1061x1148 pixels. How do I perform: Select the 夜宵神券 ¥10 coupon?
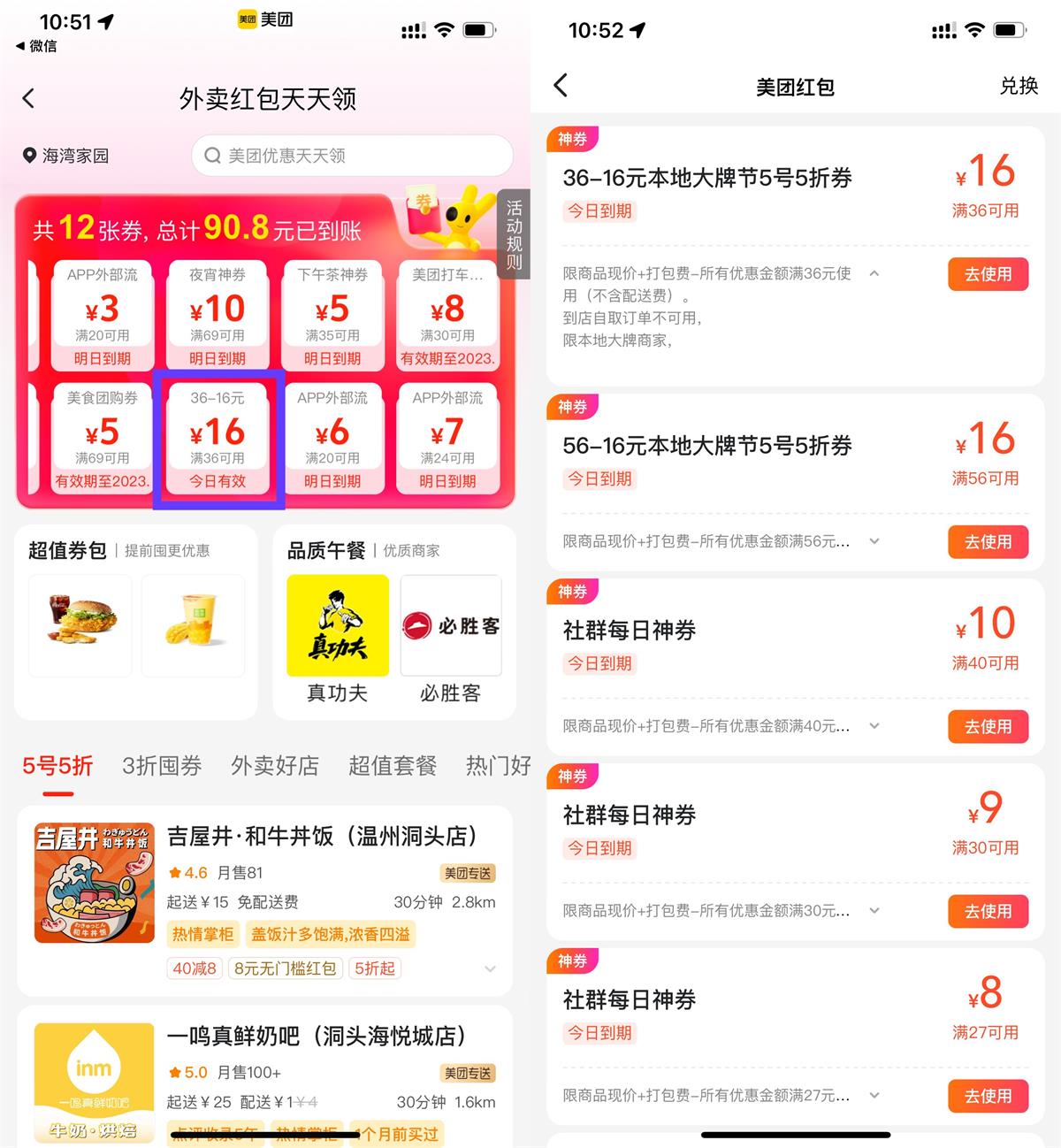click(x=218, y=316)
